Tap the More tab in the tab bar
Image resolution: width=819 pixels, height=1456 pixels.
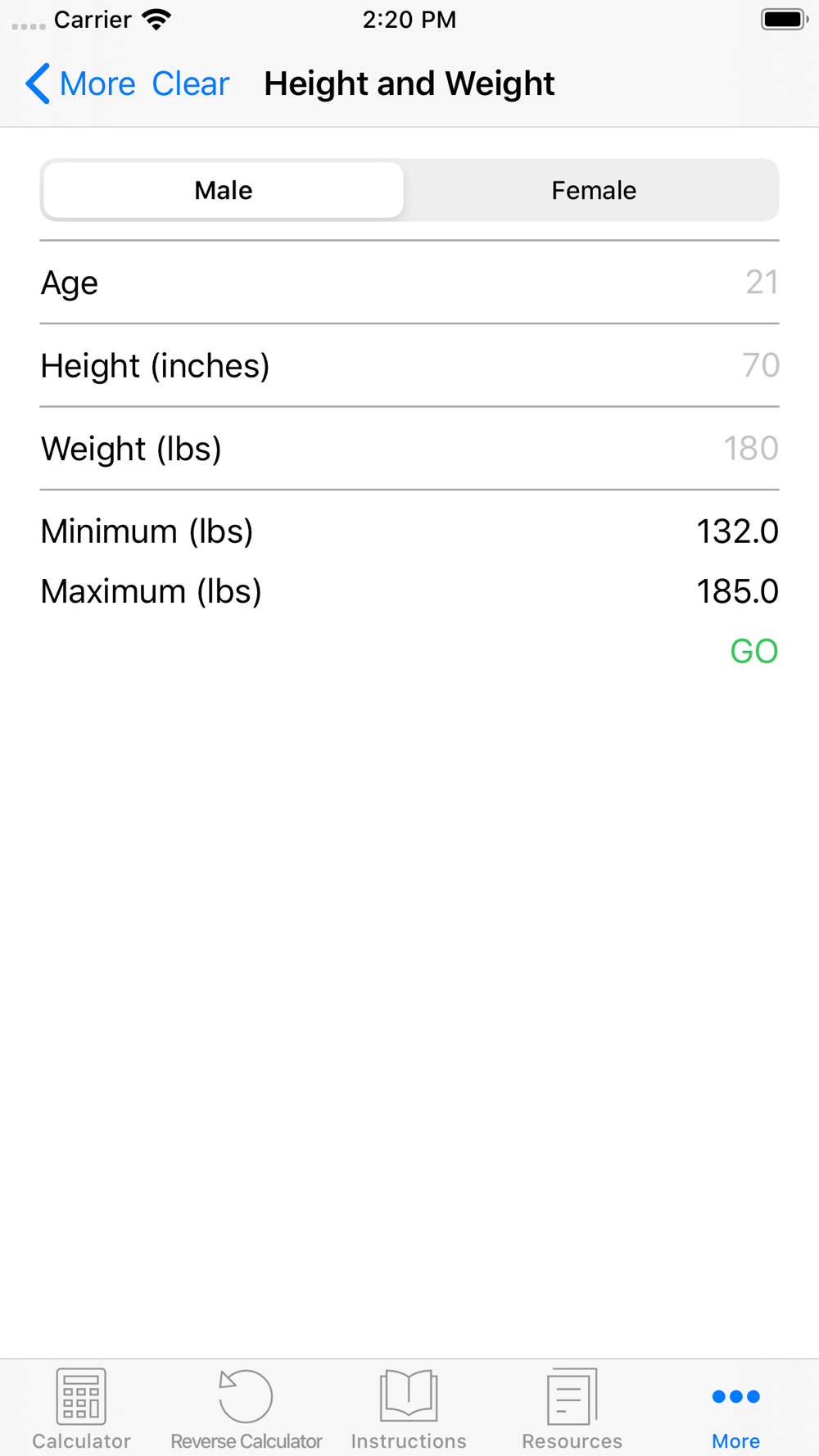[735, 1409]
